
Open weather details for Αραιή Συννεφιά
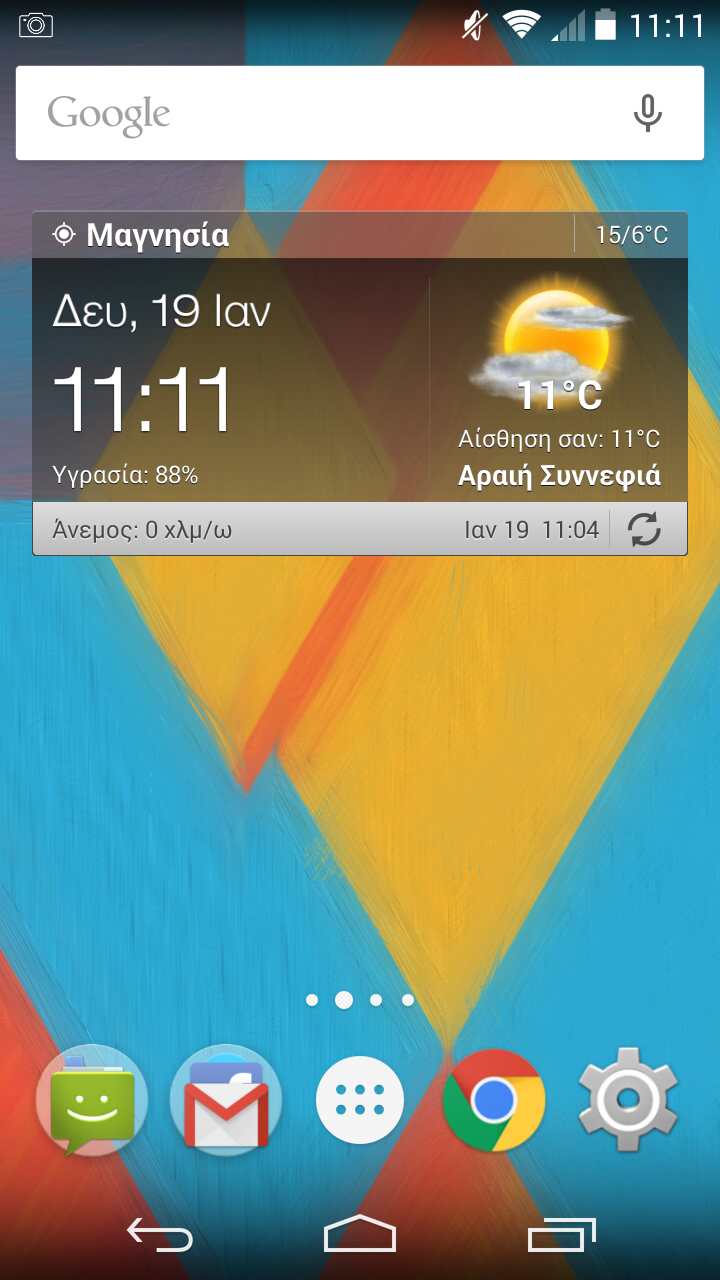pyautogui.click(x=559, y=476)
